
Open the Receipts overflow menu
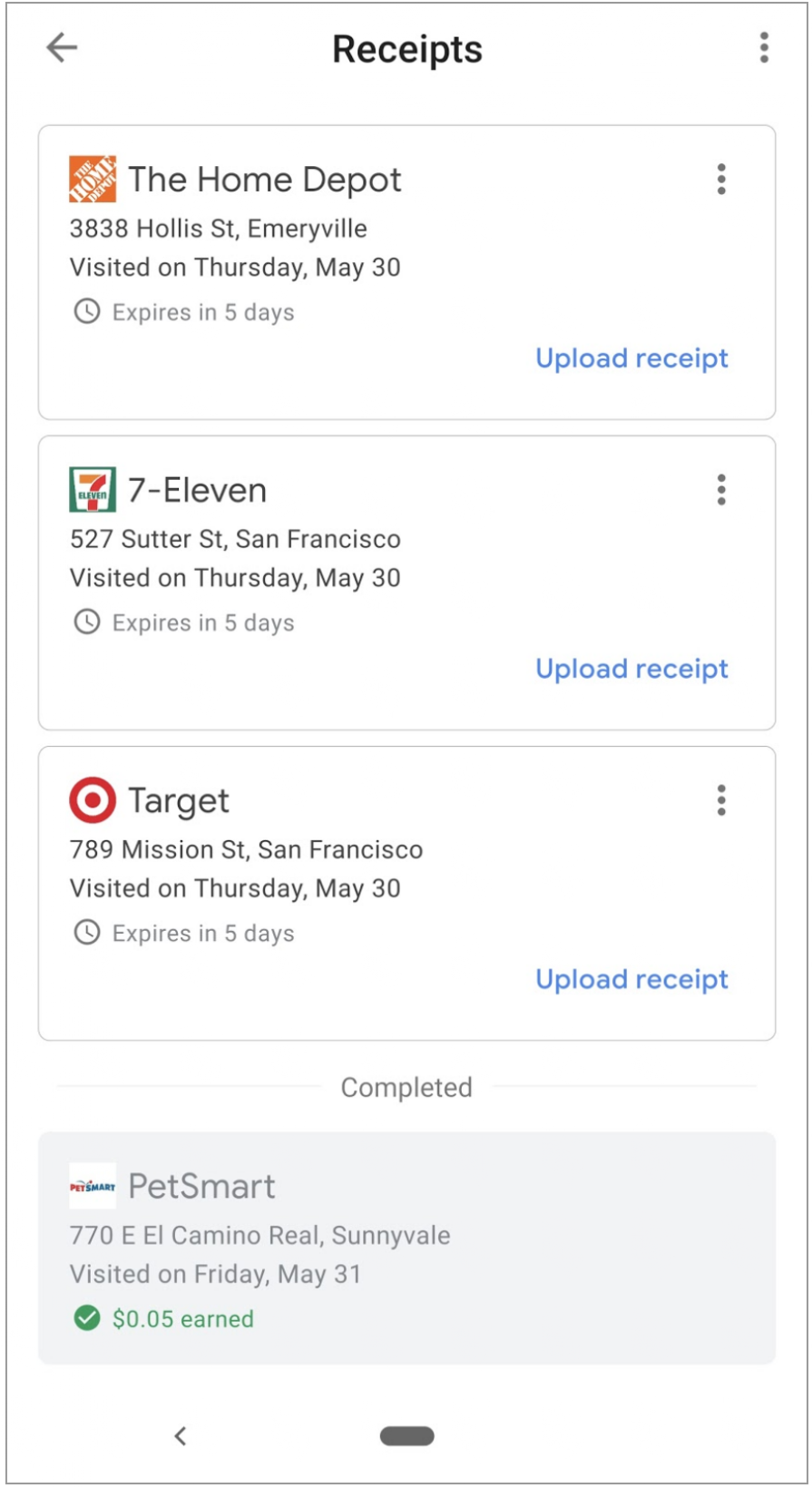(x=764, y=47)
